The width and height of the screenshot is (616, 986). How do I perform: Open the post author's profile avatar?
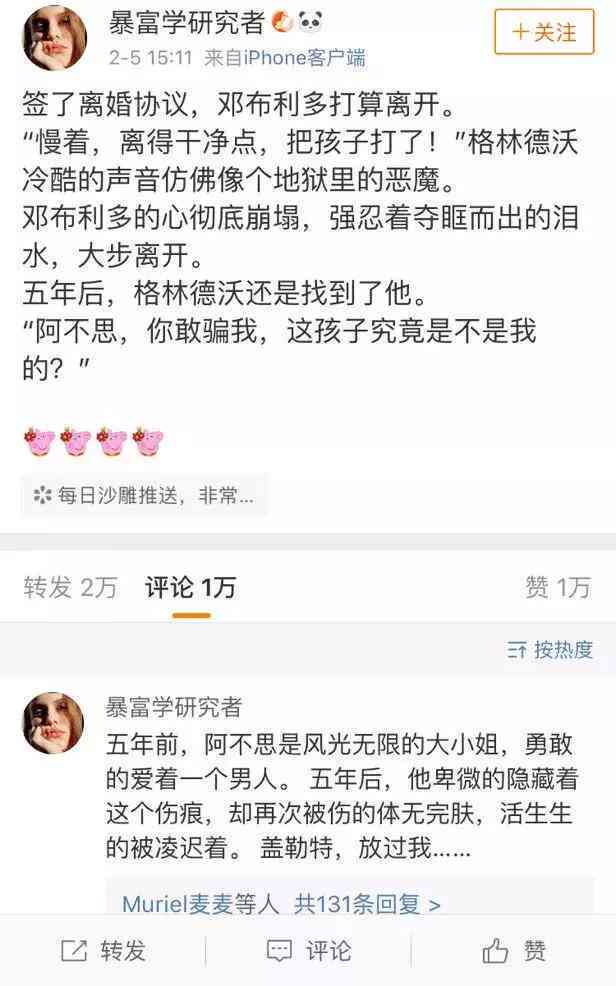pyautogui.click(x=53, y=38)
